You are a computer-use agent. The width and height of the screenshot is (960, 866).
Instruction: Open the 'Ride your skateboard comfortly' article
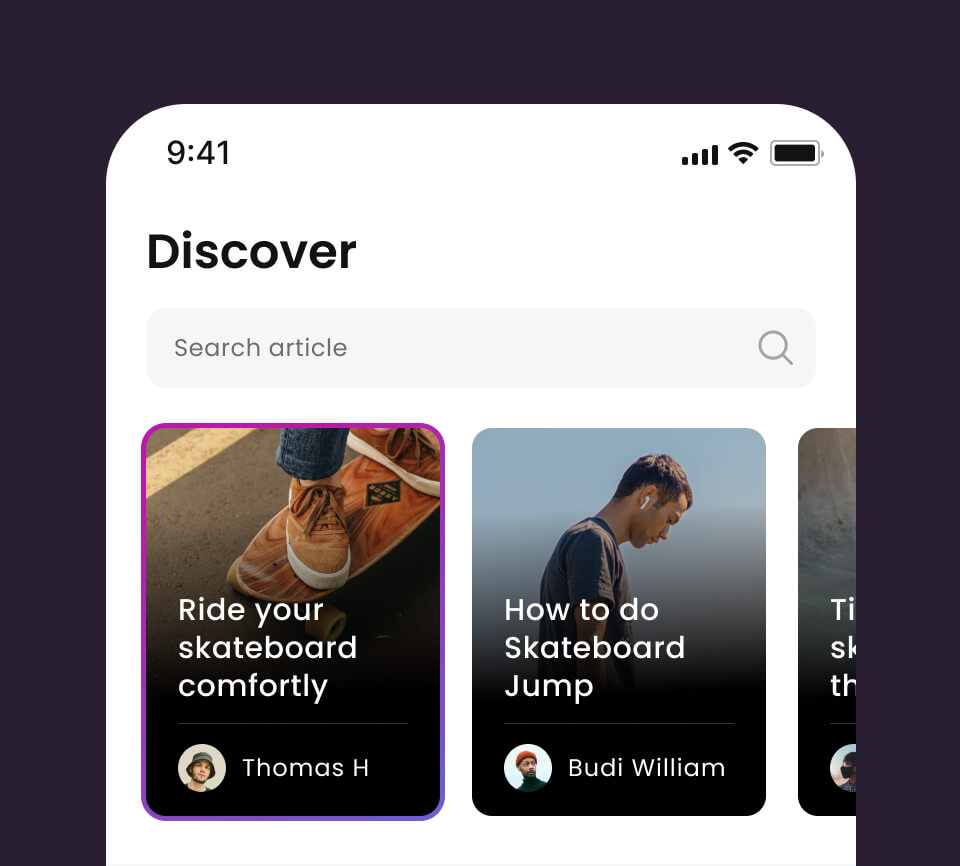(x=293, y=621)
